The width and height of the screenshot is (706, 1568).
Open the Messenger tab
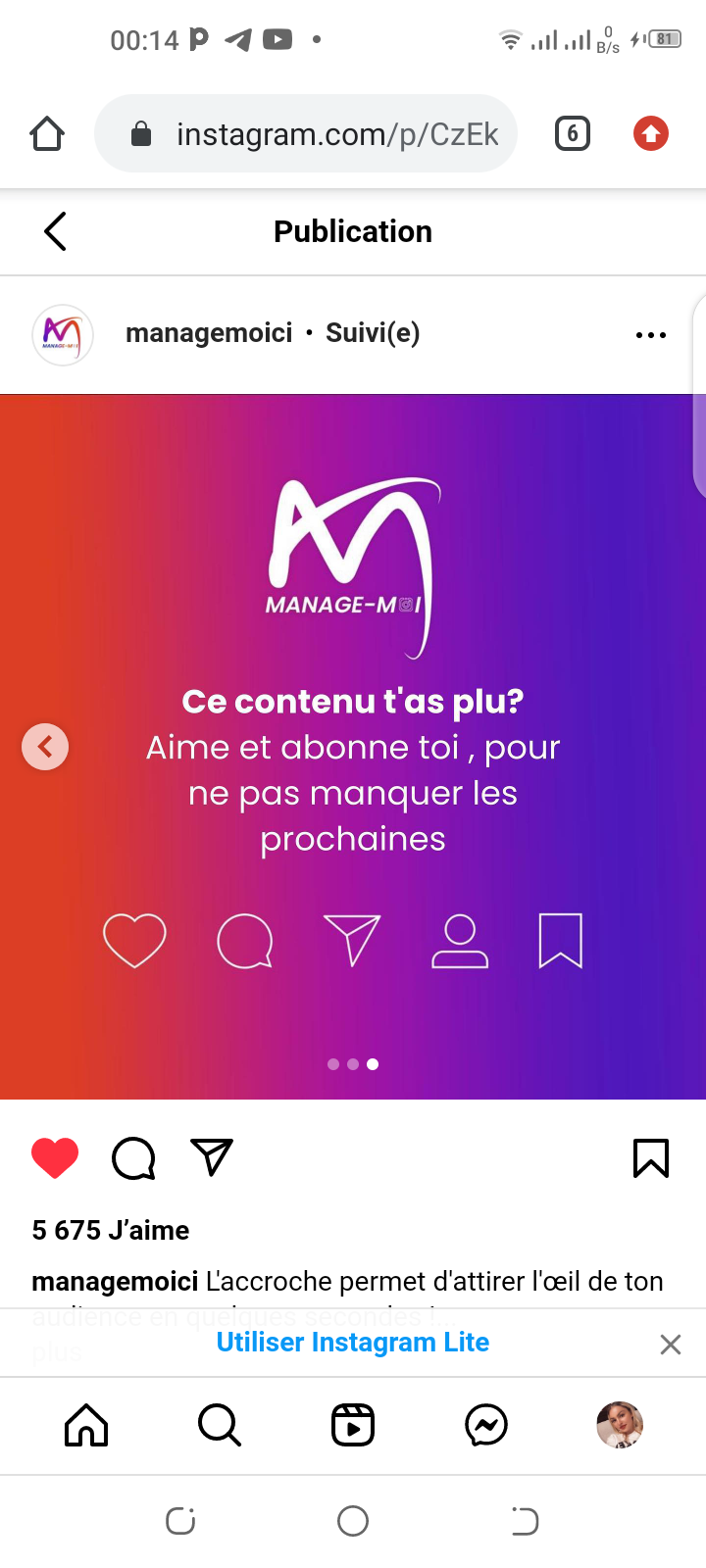[486, 1425]
